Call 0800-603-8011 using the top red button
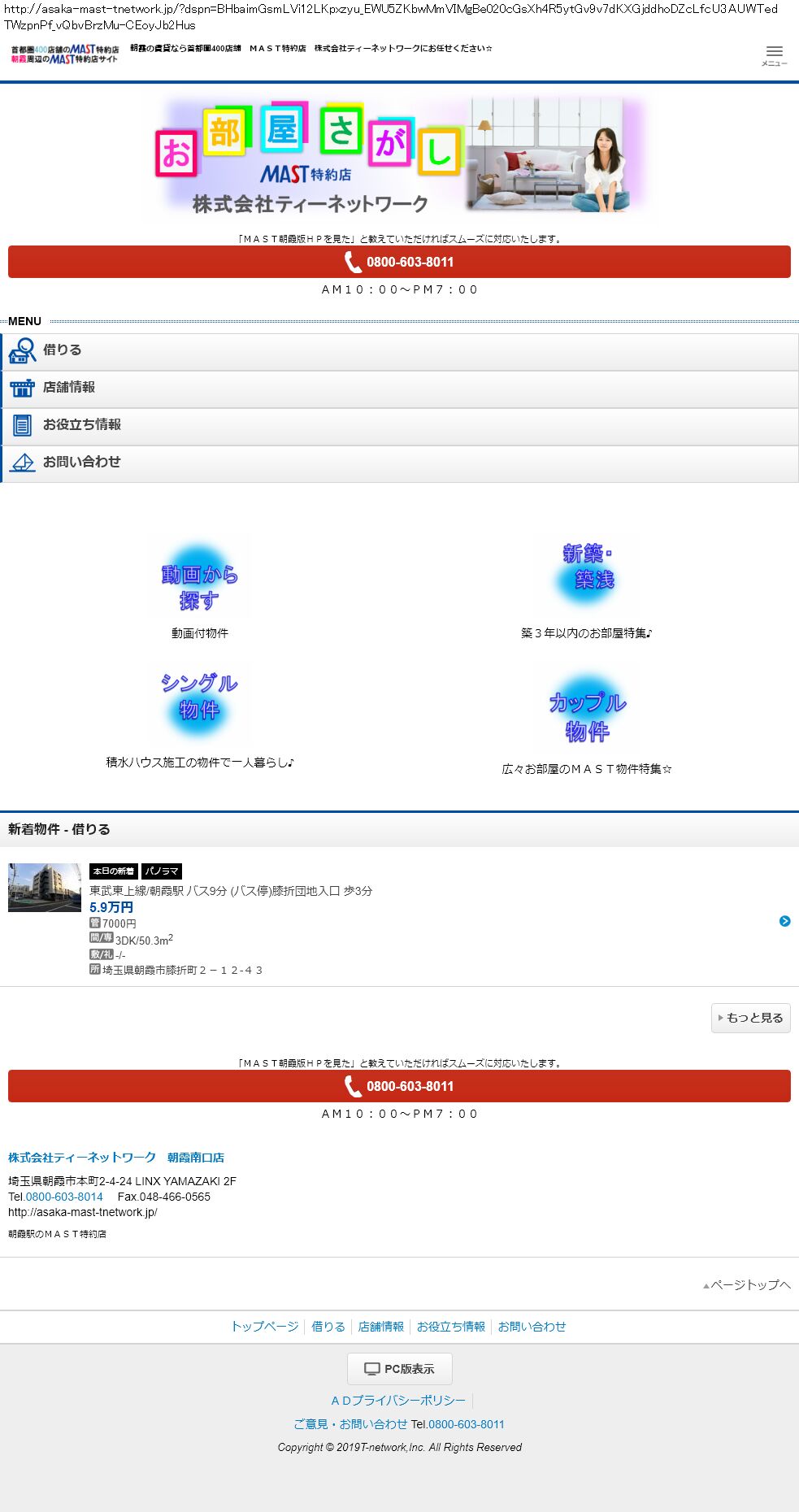The image size is (799, 1512). click(399, 262)
